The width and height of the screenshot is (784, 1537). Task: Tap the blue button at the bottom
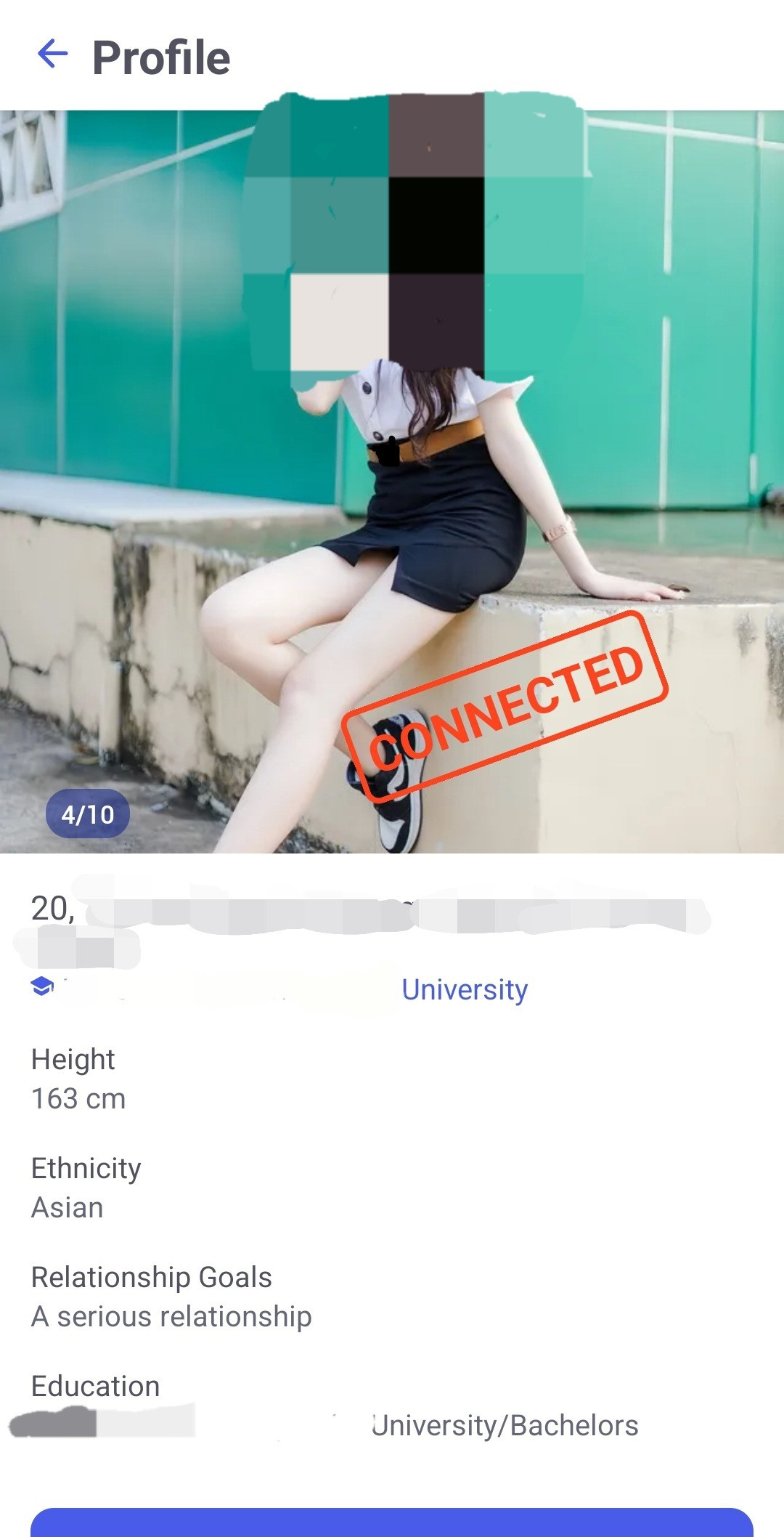392,1522
